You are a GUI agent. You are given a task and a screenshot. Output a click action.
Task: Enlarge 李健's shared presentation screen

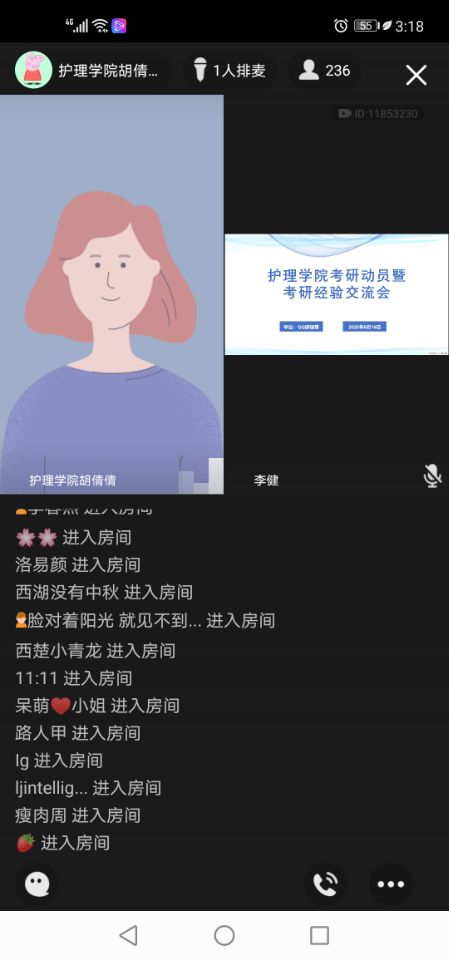pyautogui.click(x=336, y=294)
